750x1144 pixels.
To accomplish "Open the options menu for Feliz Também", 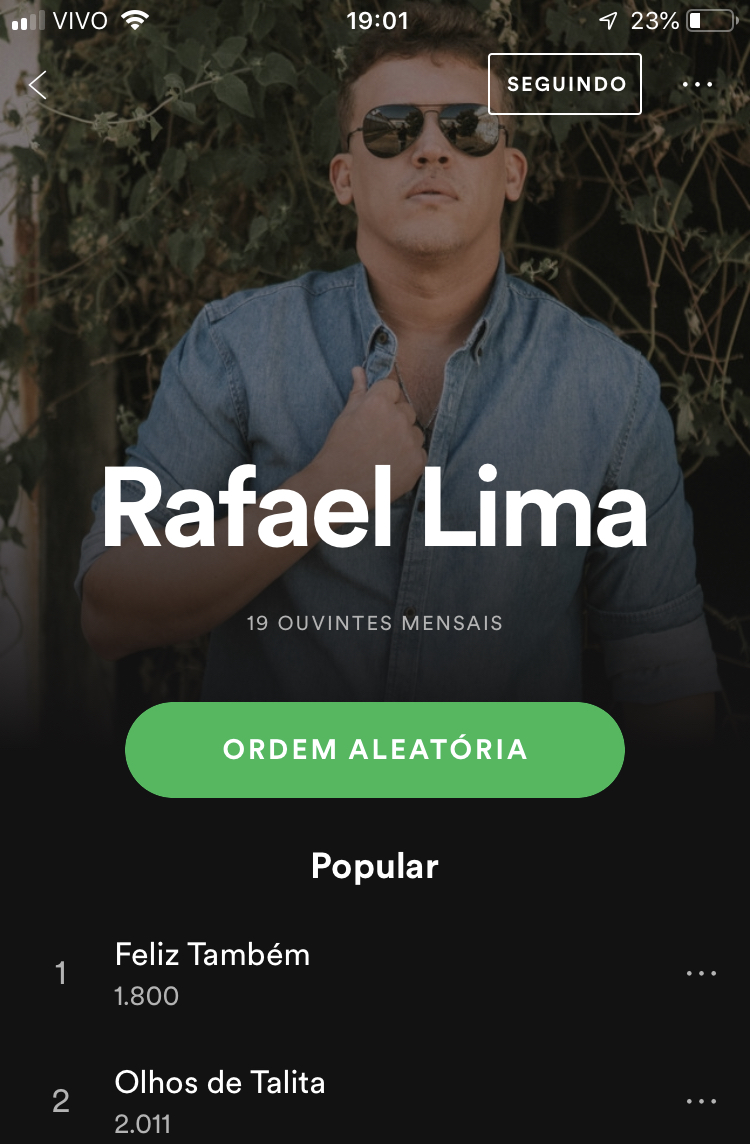I will click(701, 973).
